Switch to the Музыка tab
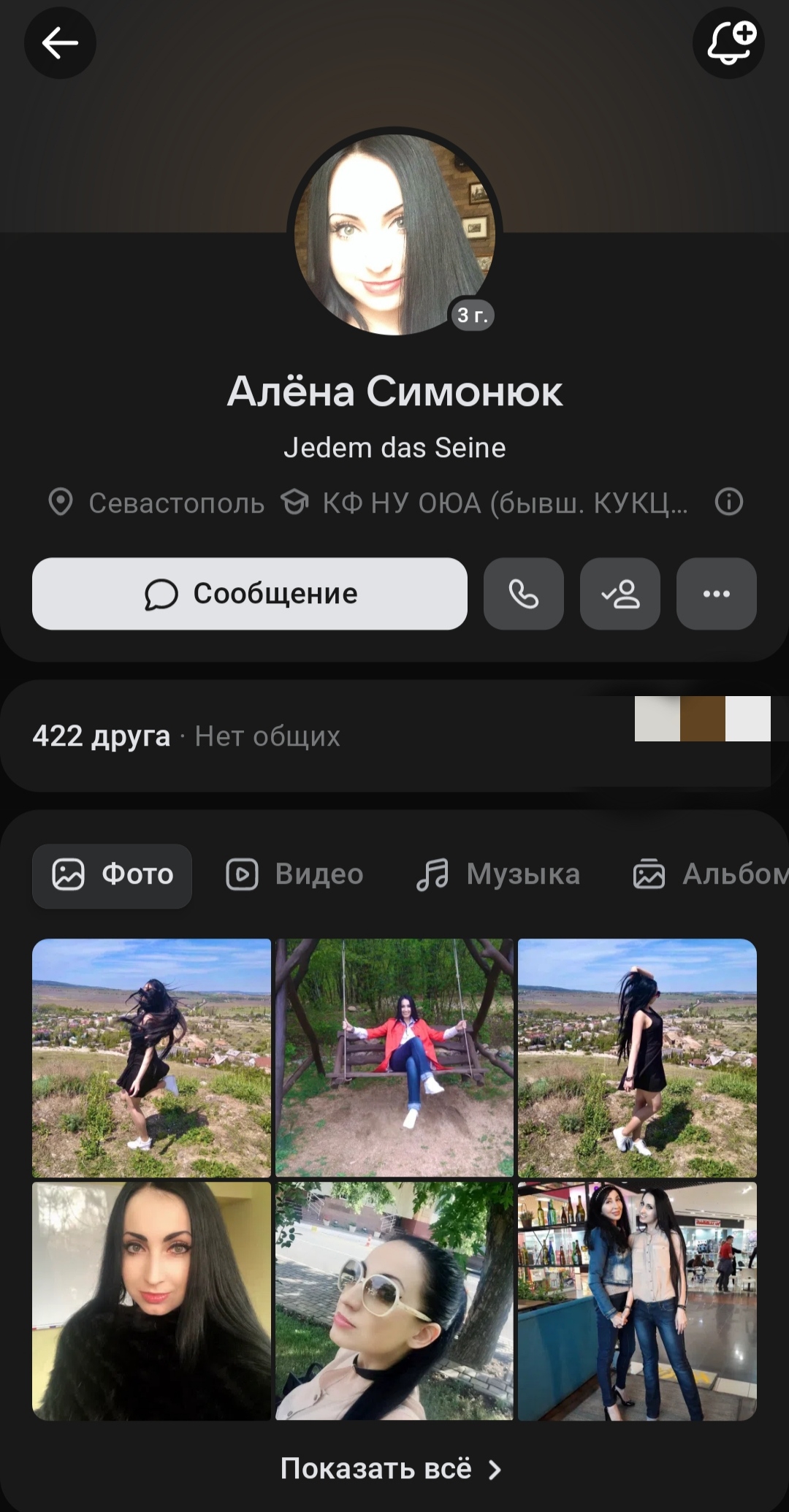The height and width of the screenshot is (1512, 789). (x=498, y=874)
